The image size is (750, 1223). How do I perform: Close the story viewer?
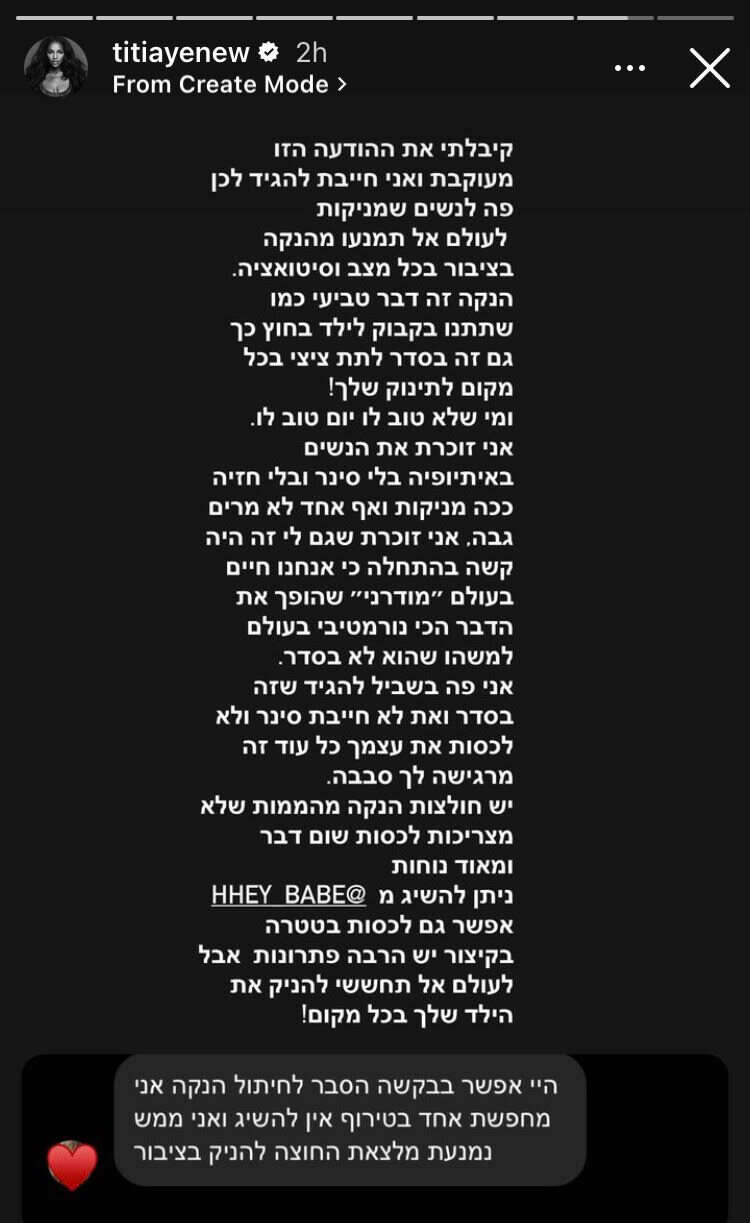click(x=710, y=68)
